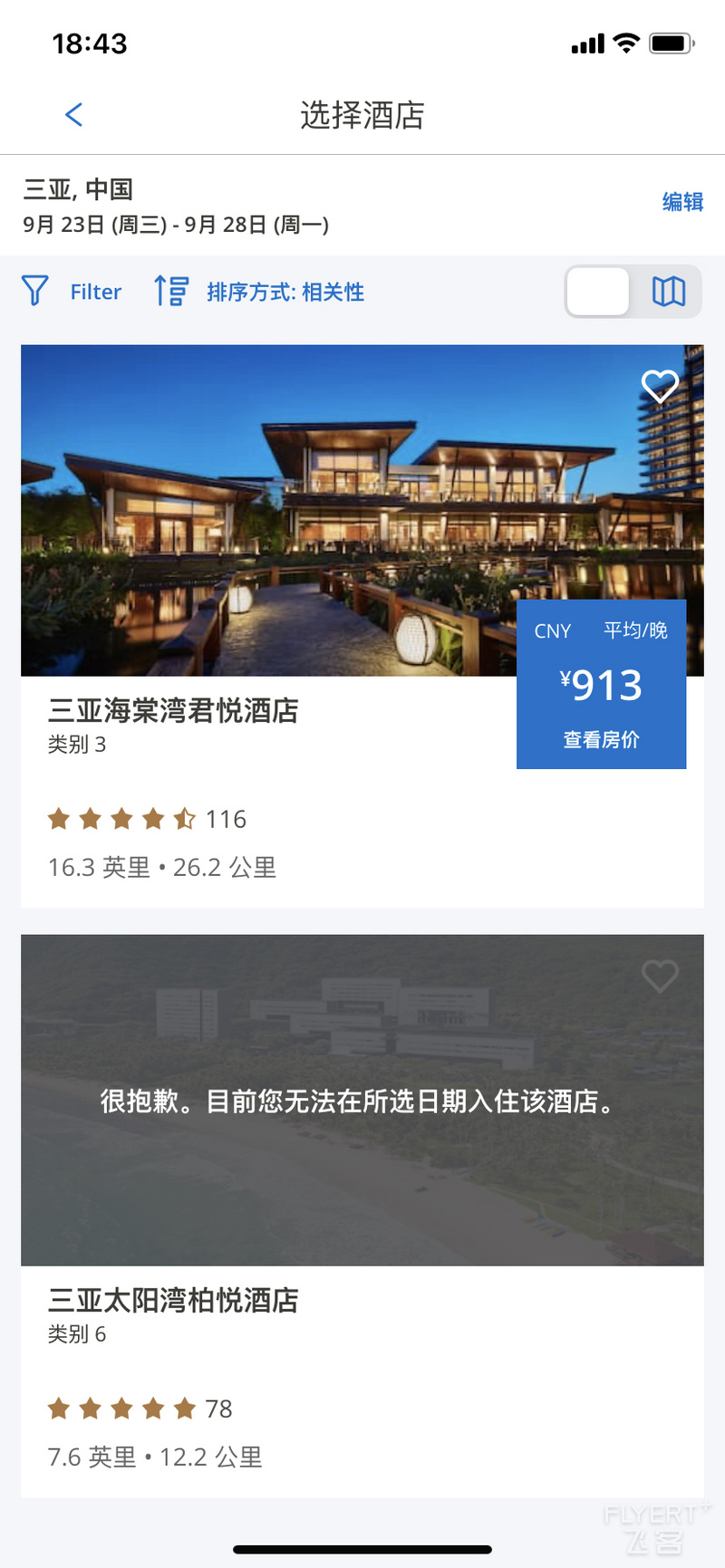
Task: Open the 三亚海棠湾君悦酒店 hotel card
Action: coord(362,626)
